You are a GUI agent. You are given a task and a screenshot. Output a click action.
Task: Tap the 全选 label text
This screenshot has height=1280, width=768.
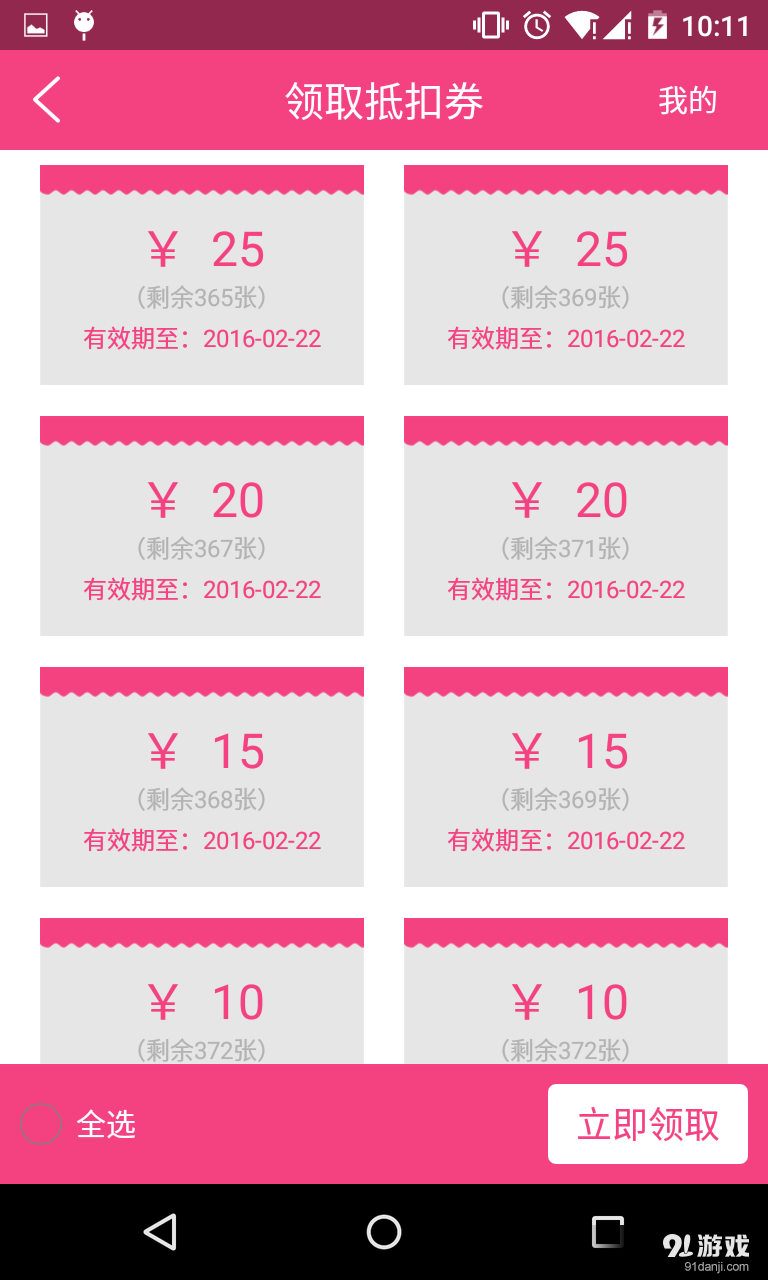(x=105, y=1123)
